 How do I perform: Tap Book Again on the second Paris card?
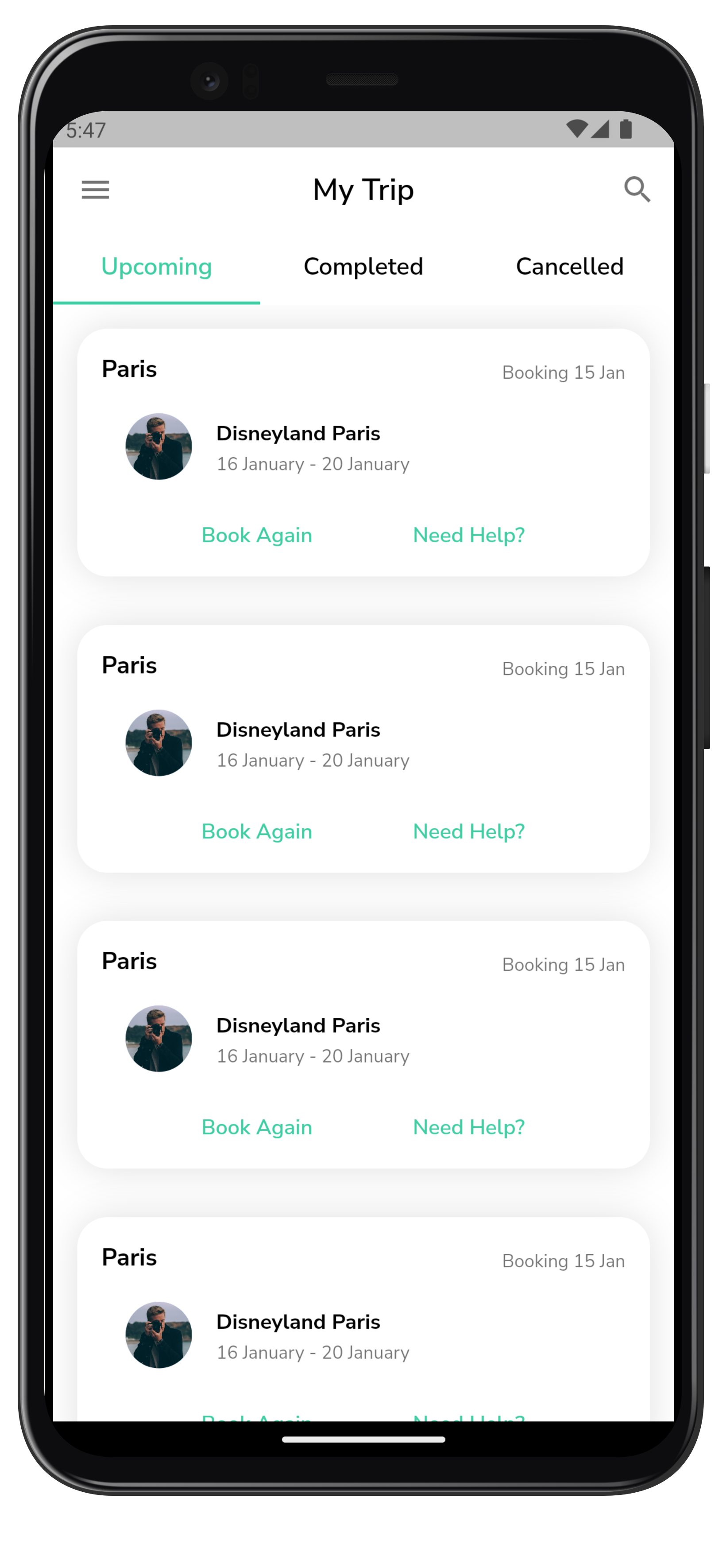pyautogui.click(x=257, y=832)
